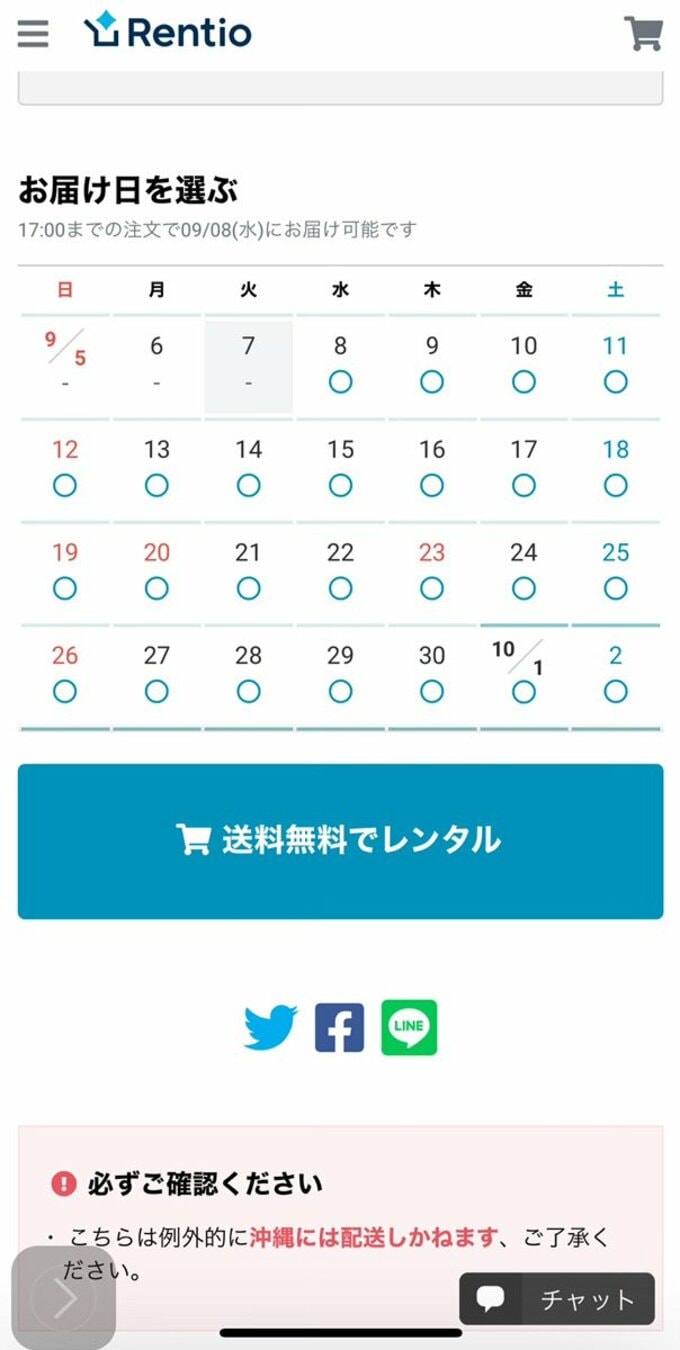This screenshot has width=680, height=1350.
Task: Choose September 23 for delivery
Action: click(432, 571)
